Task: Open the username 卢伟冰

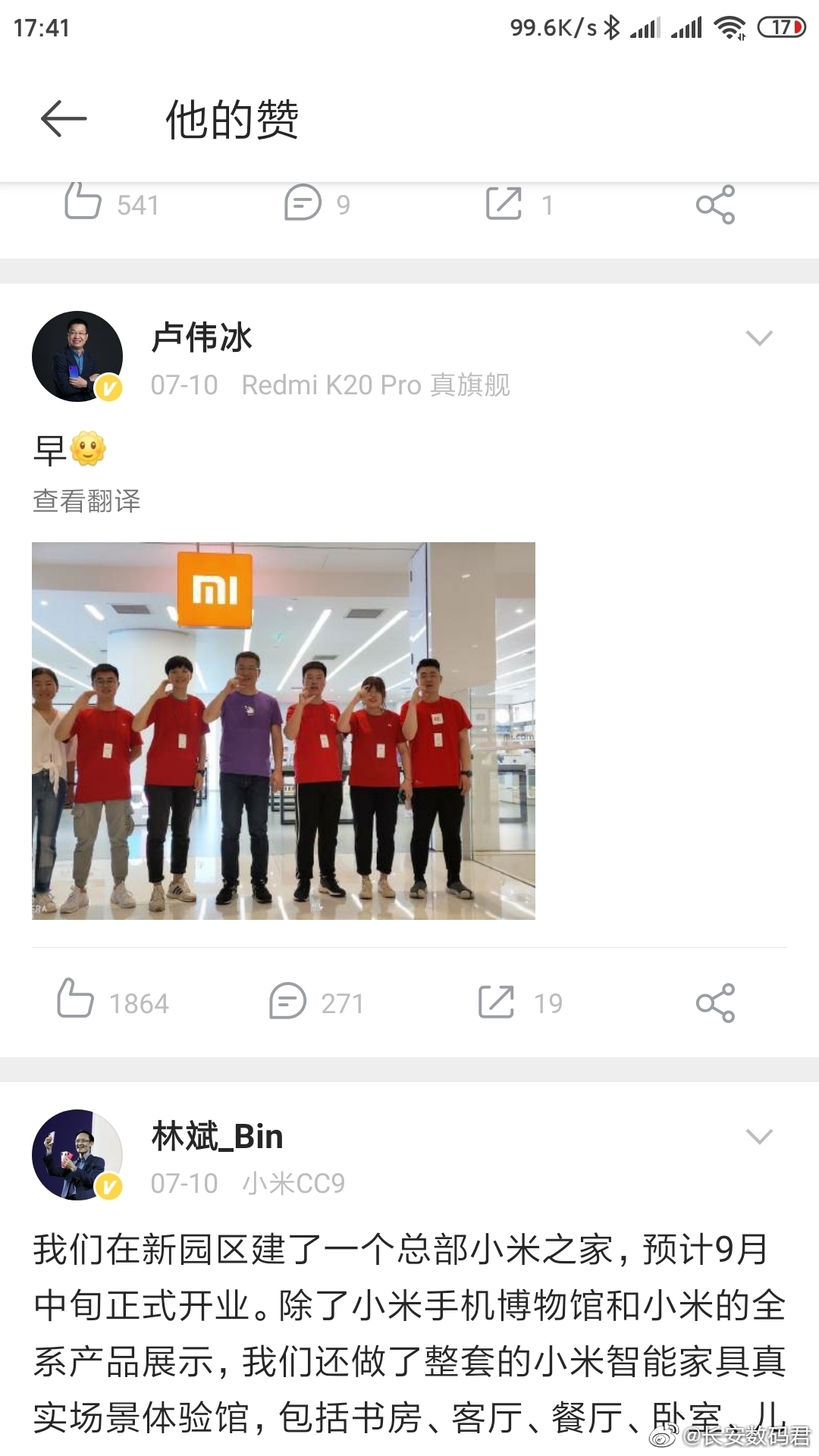Action: pyautogui.click(x=202, y=337)
